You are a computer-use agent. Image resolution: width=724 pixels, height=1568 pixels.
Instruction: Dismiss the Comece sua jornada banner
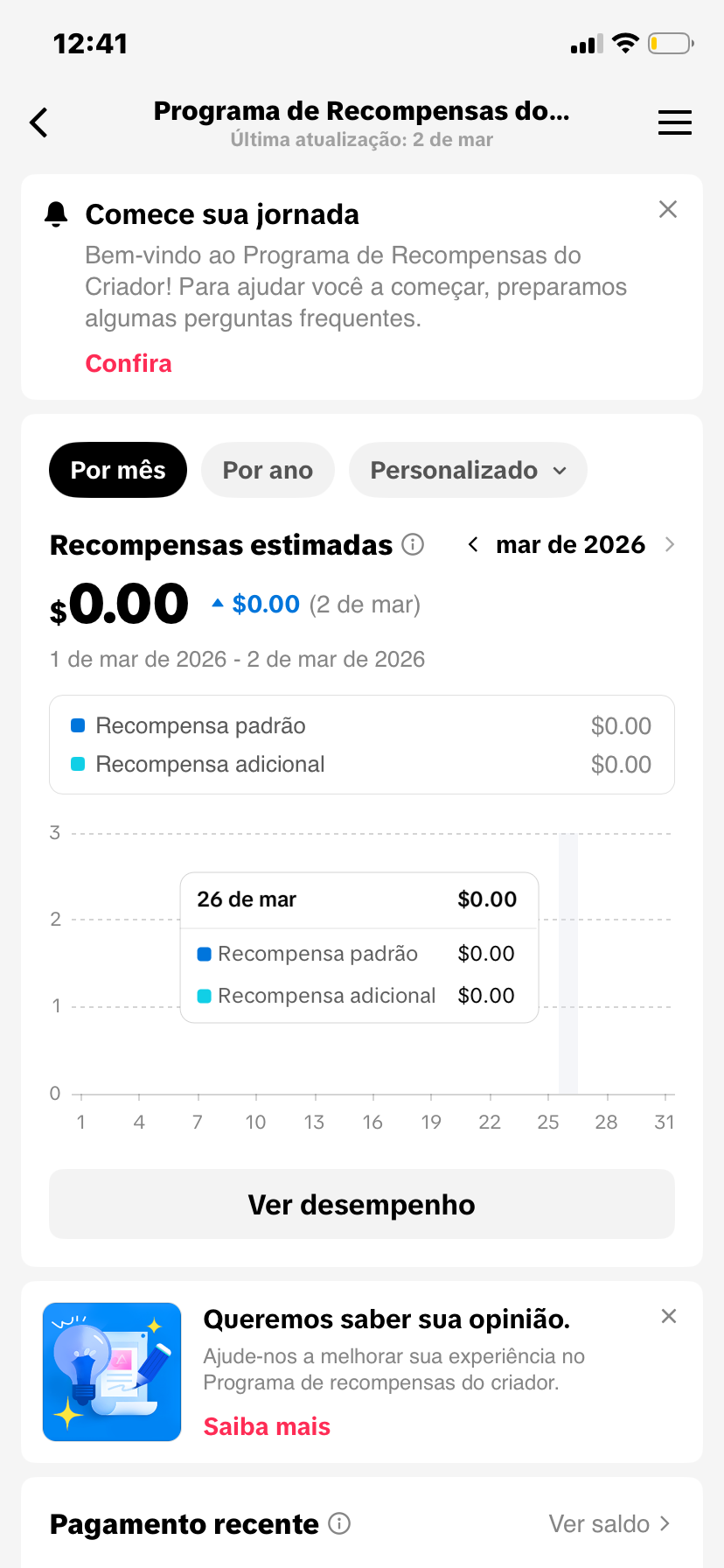[668, 209]
